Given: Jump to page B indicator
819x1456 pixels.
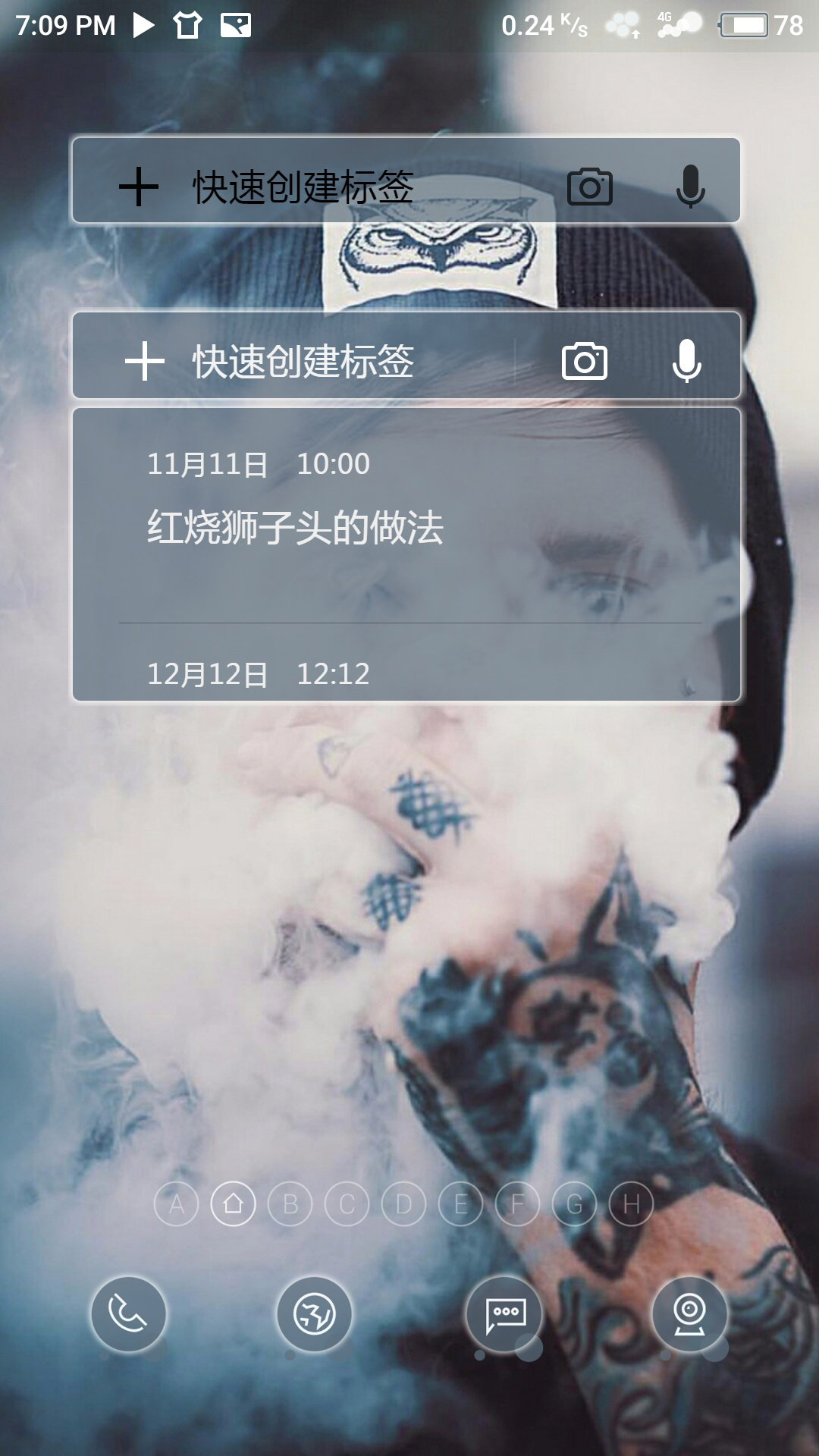Looking at the screenshot, I should click(290, 1204).
